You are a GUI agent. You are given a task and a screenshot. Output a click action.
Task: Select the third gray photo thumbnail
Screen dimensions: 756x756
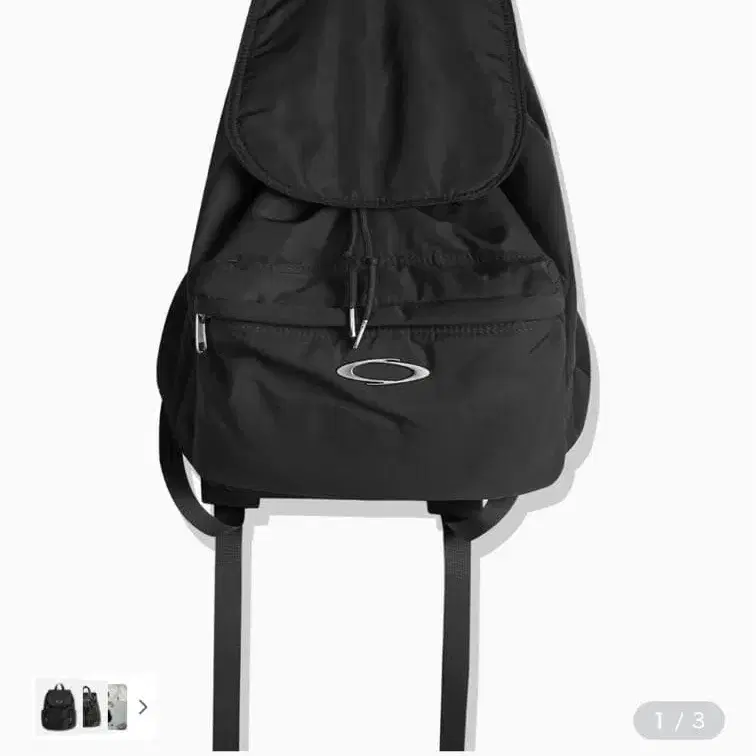118,706
